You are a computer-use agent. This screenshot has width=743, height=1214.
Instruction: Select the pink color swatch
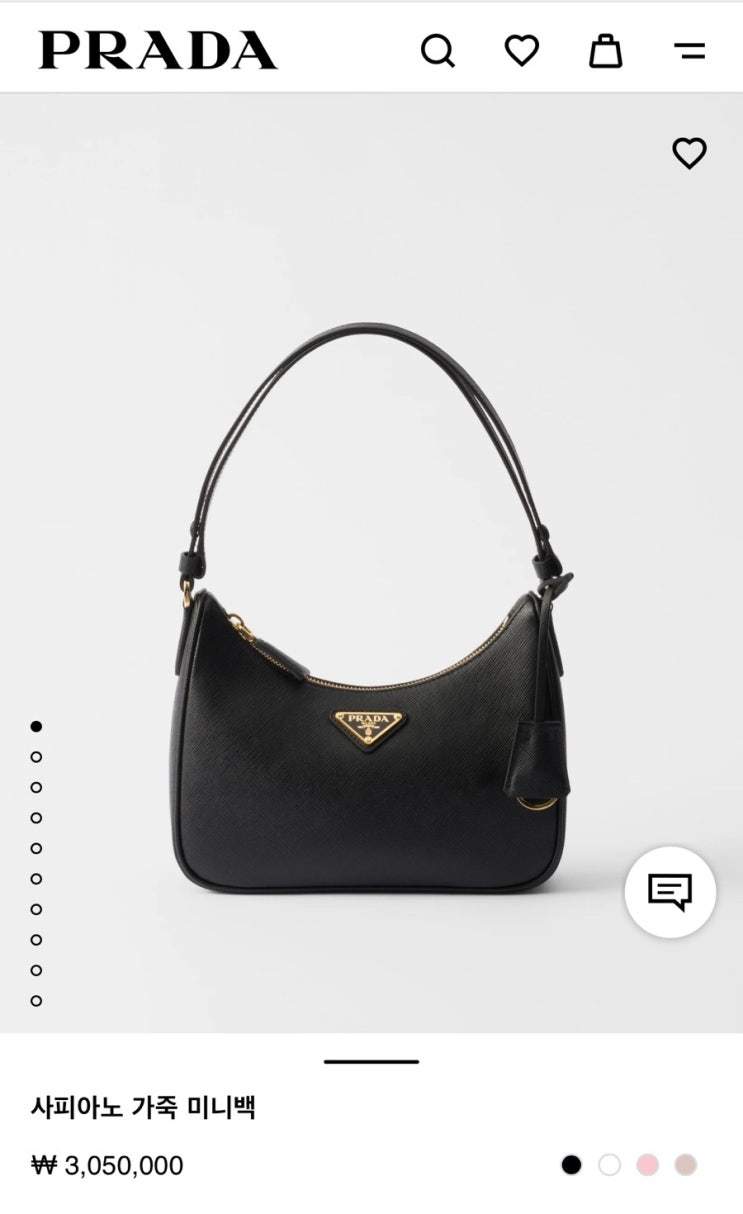(x=648, y=1165)
